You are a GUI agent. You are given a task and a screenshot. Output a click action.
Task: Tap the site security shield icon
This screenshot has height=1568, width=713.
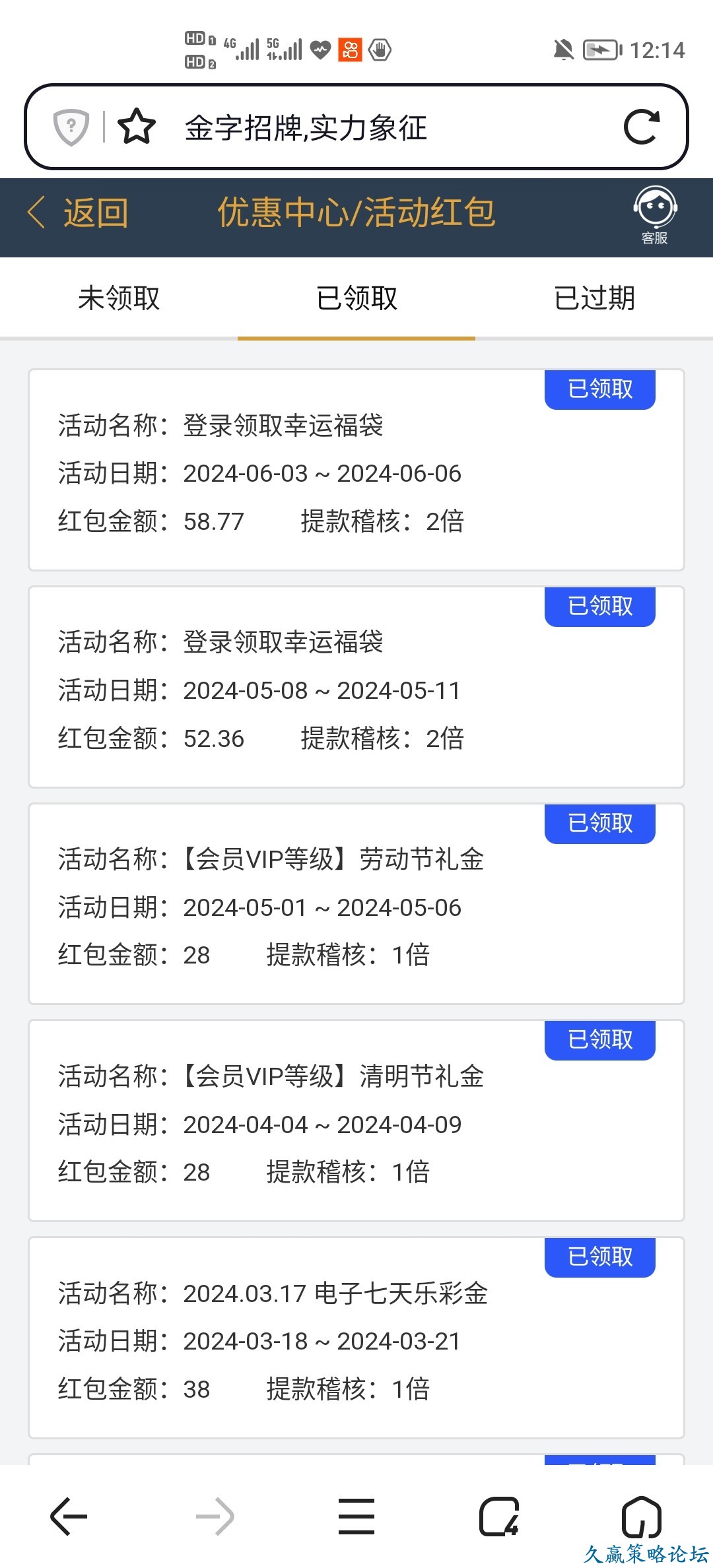71,127
